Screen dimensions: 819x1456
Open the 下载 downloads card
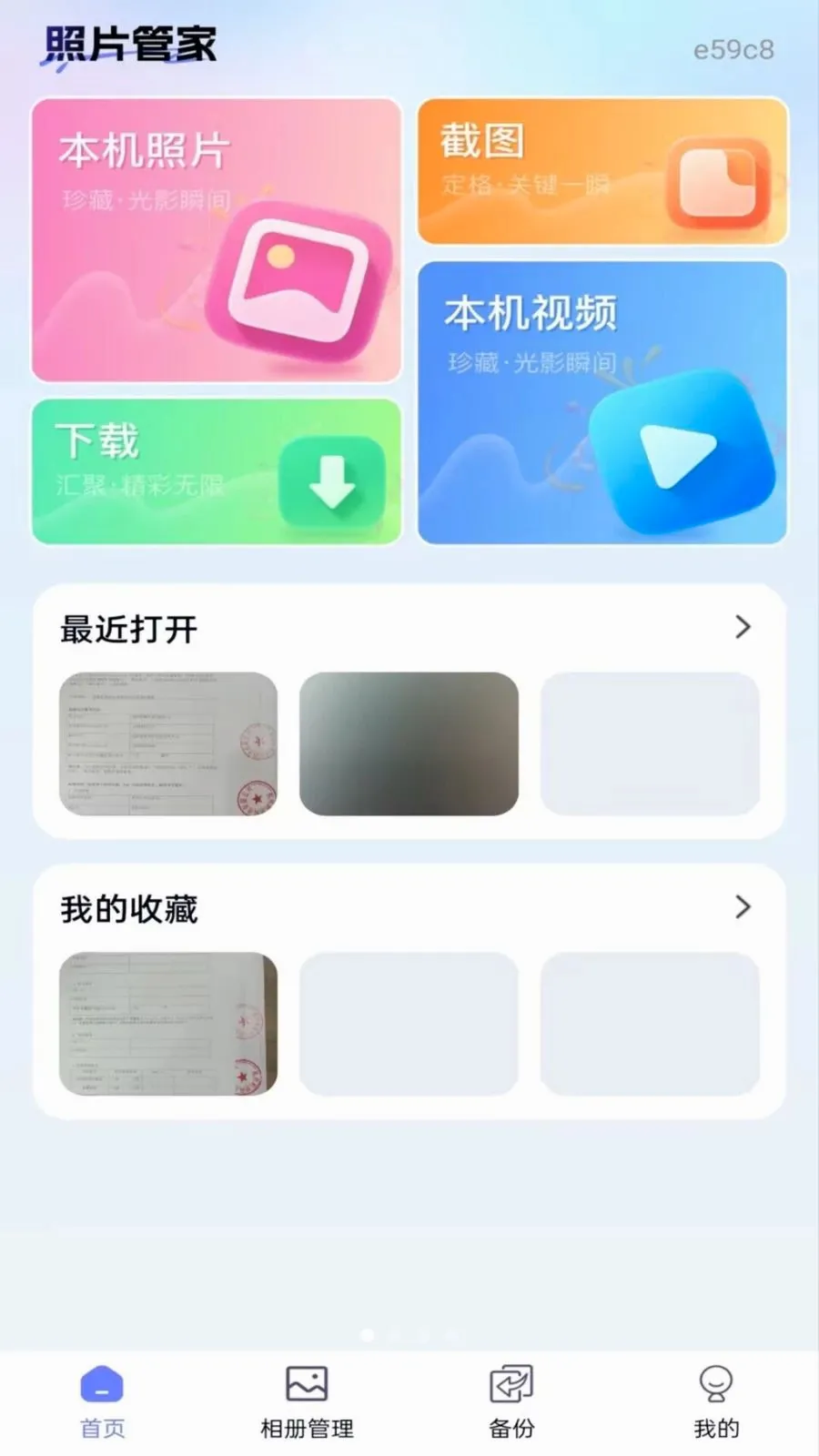pos(217,471)
